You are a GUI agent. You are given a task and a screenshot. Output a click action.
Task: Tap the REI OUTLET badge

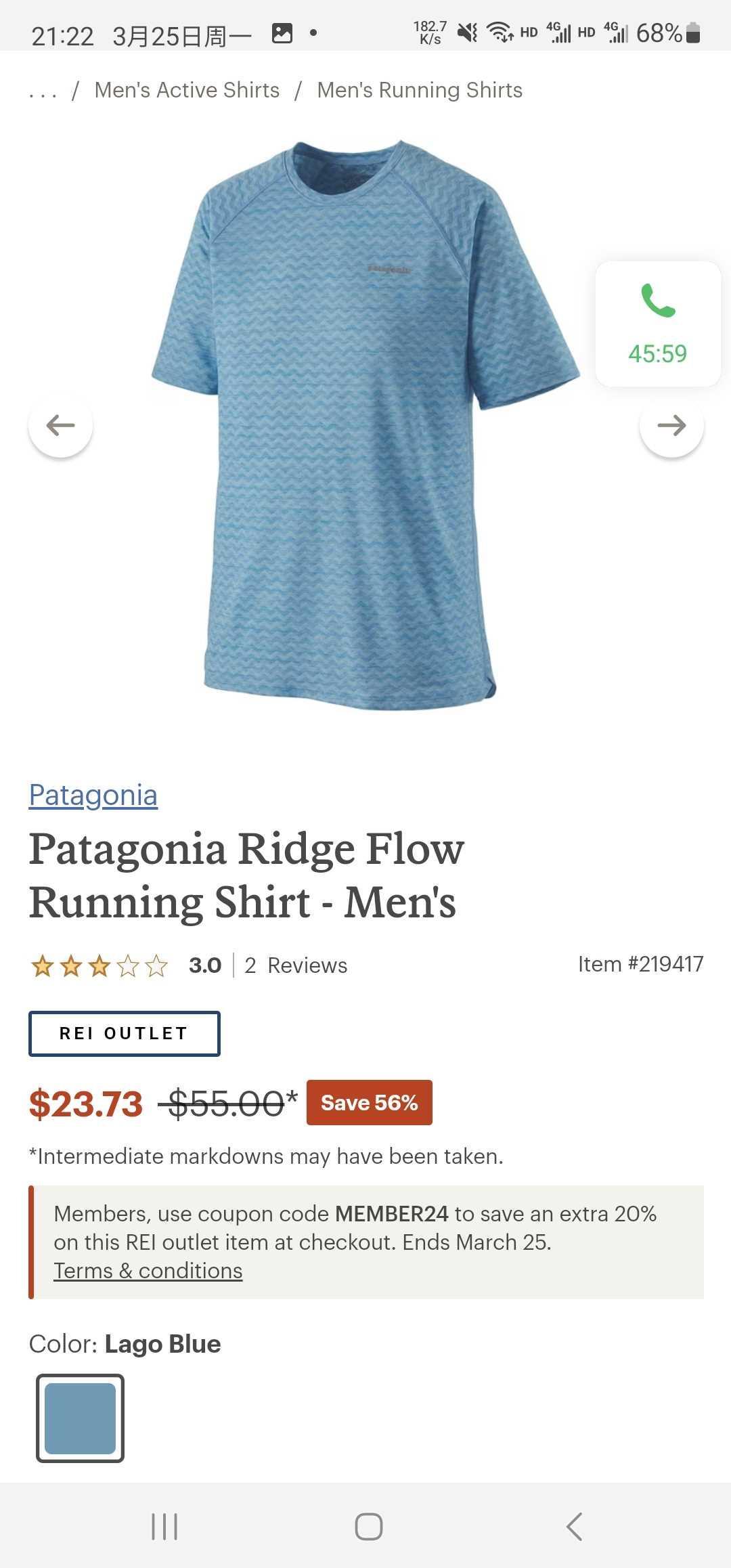124,1033
